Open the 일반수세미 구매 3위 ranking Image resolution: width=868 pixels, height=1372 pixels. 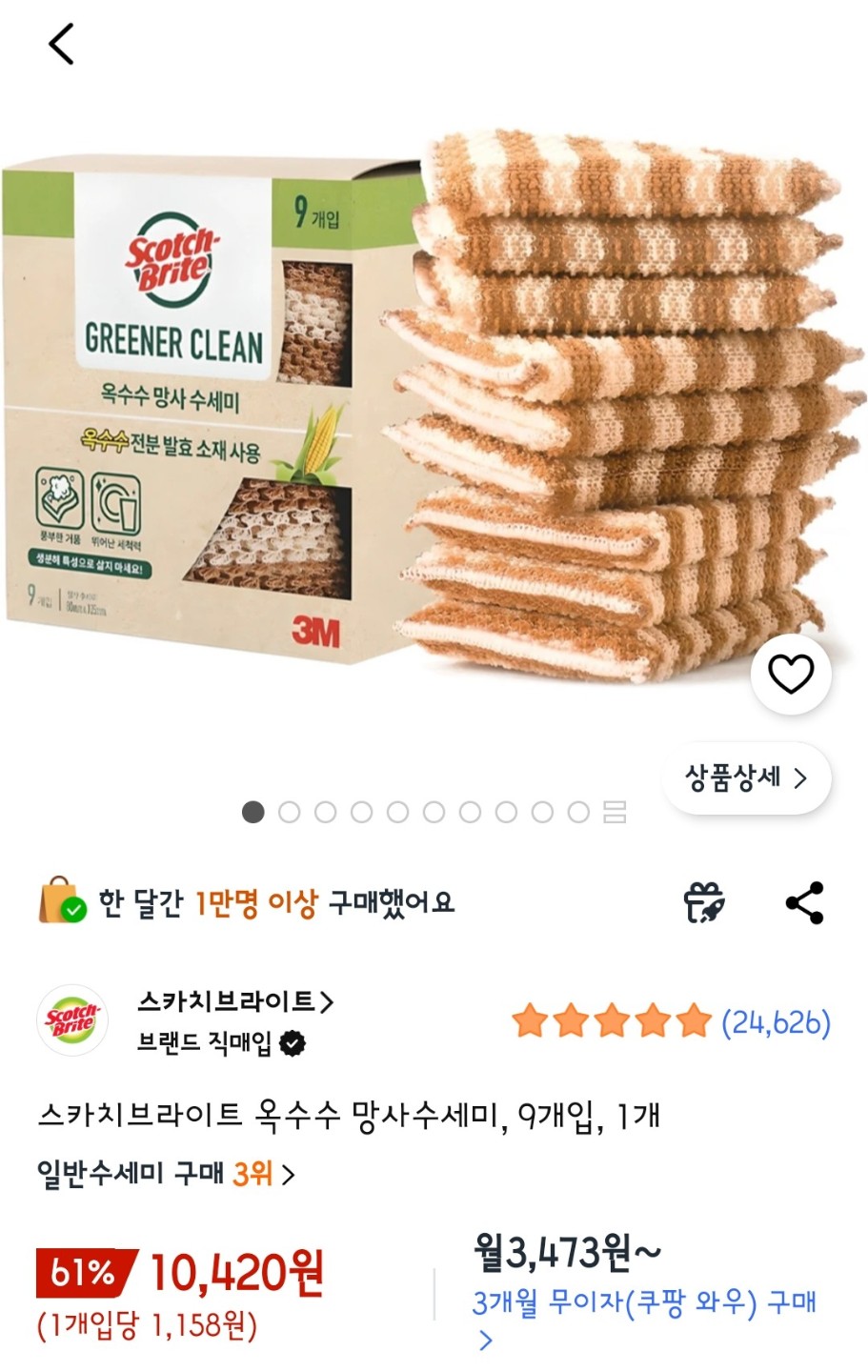166,1174
